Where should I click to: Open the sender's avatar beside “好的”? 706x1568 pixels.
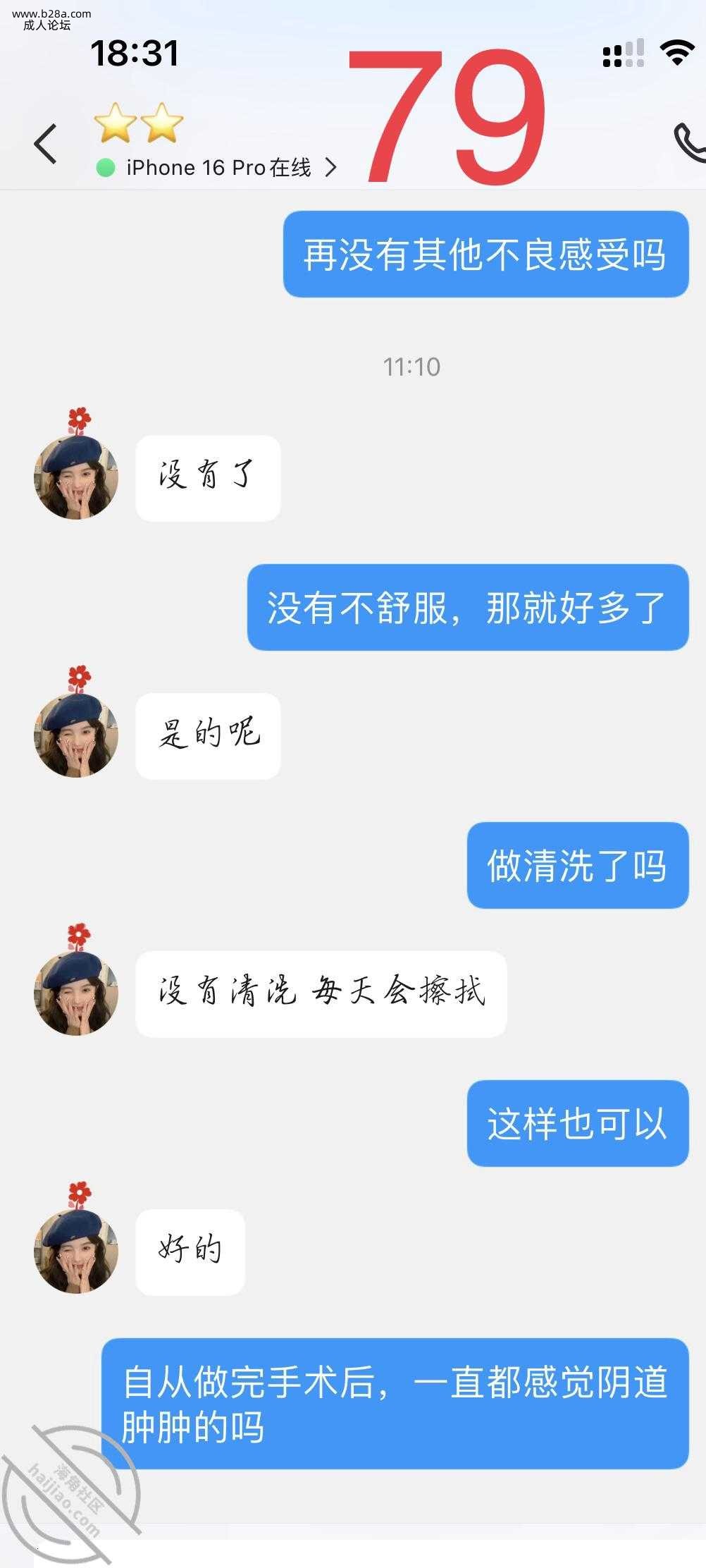coord(76,1251)
